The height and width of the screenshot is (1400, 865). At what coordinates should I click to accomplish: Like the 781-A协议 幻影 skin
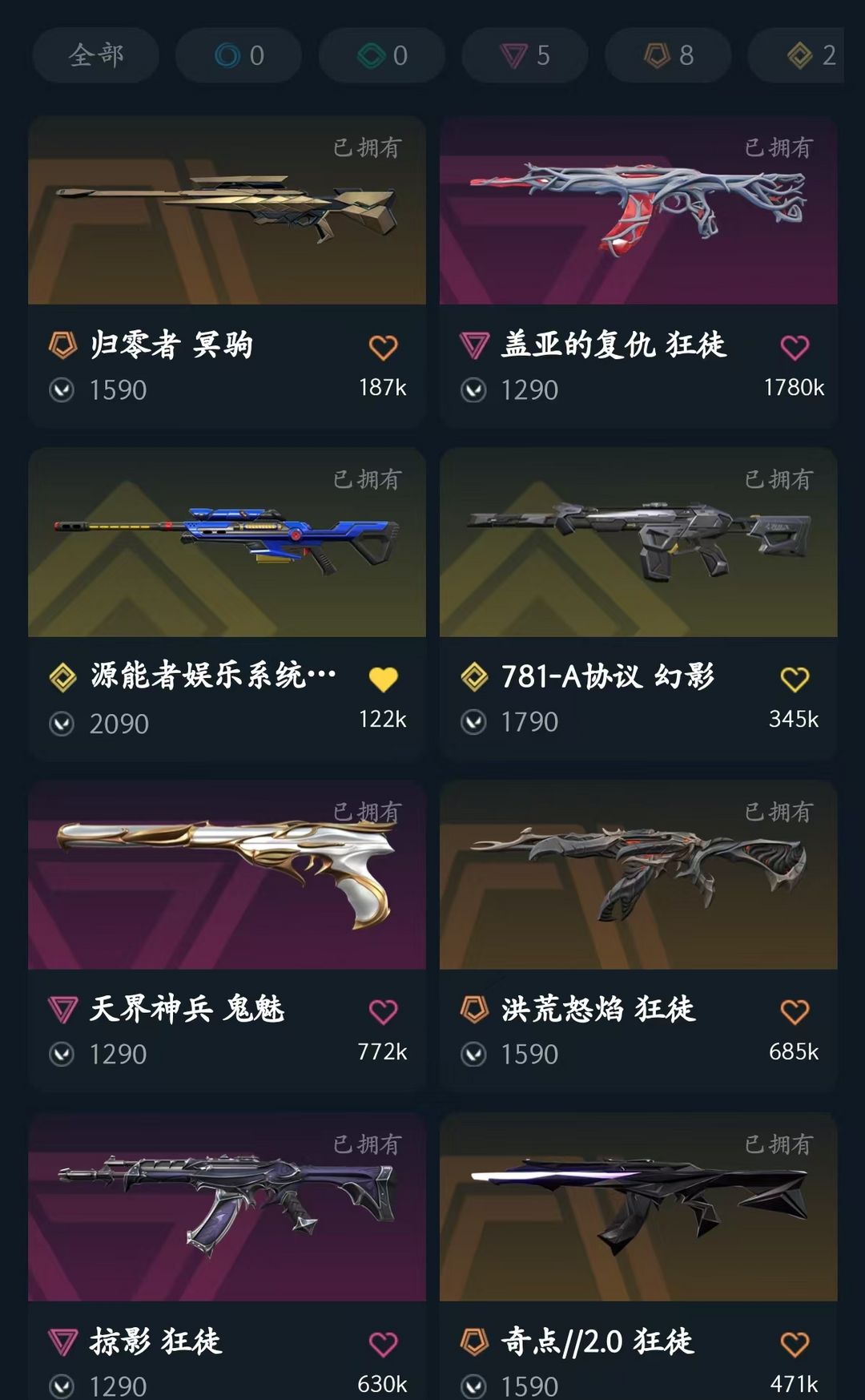click(x=795, y=679)
